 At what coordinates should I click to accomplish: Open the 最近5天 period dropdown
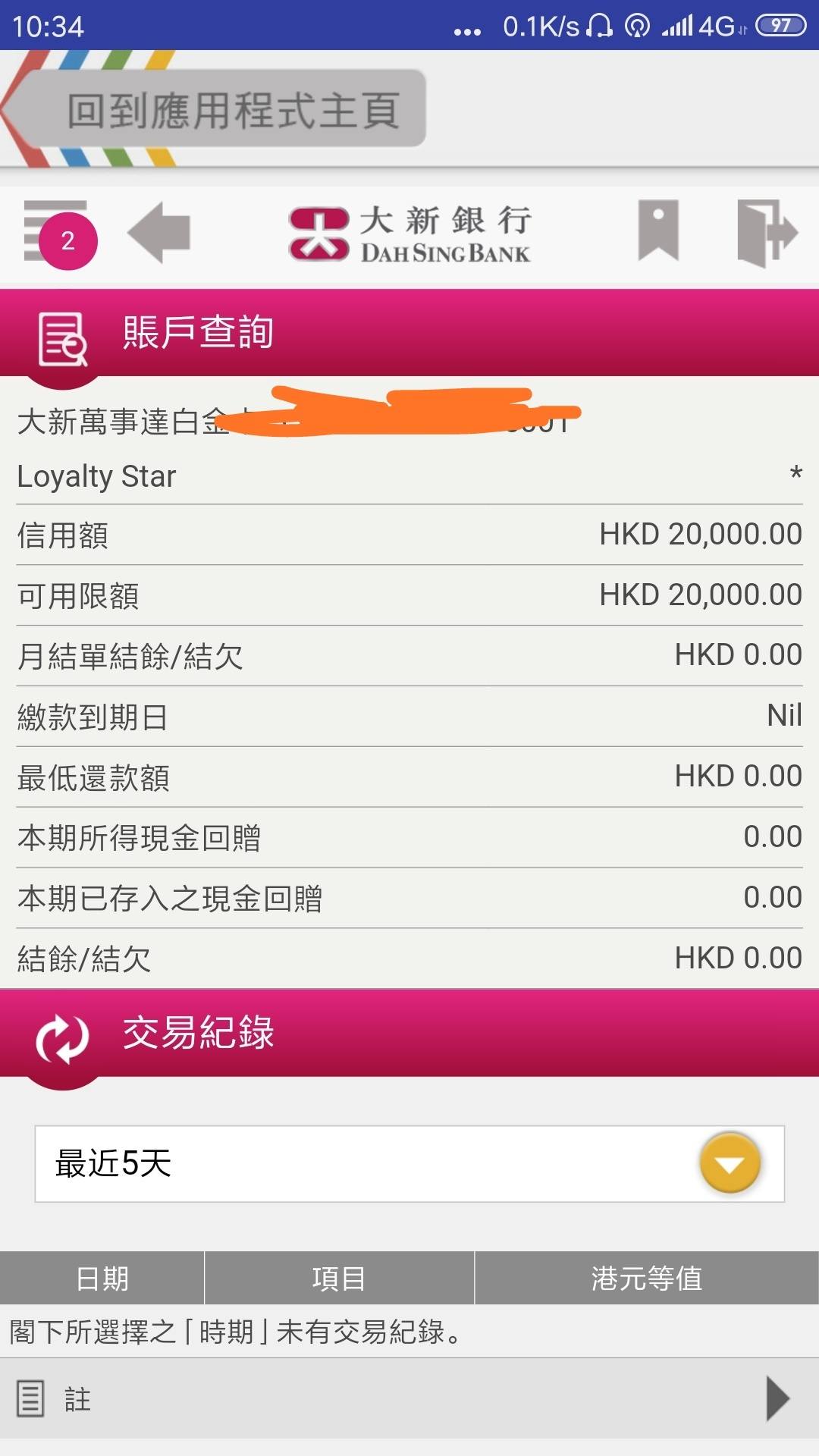pos(409,1163)
